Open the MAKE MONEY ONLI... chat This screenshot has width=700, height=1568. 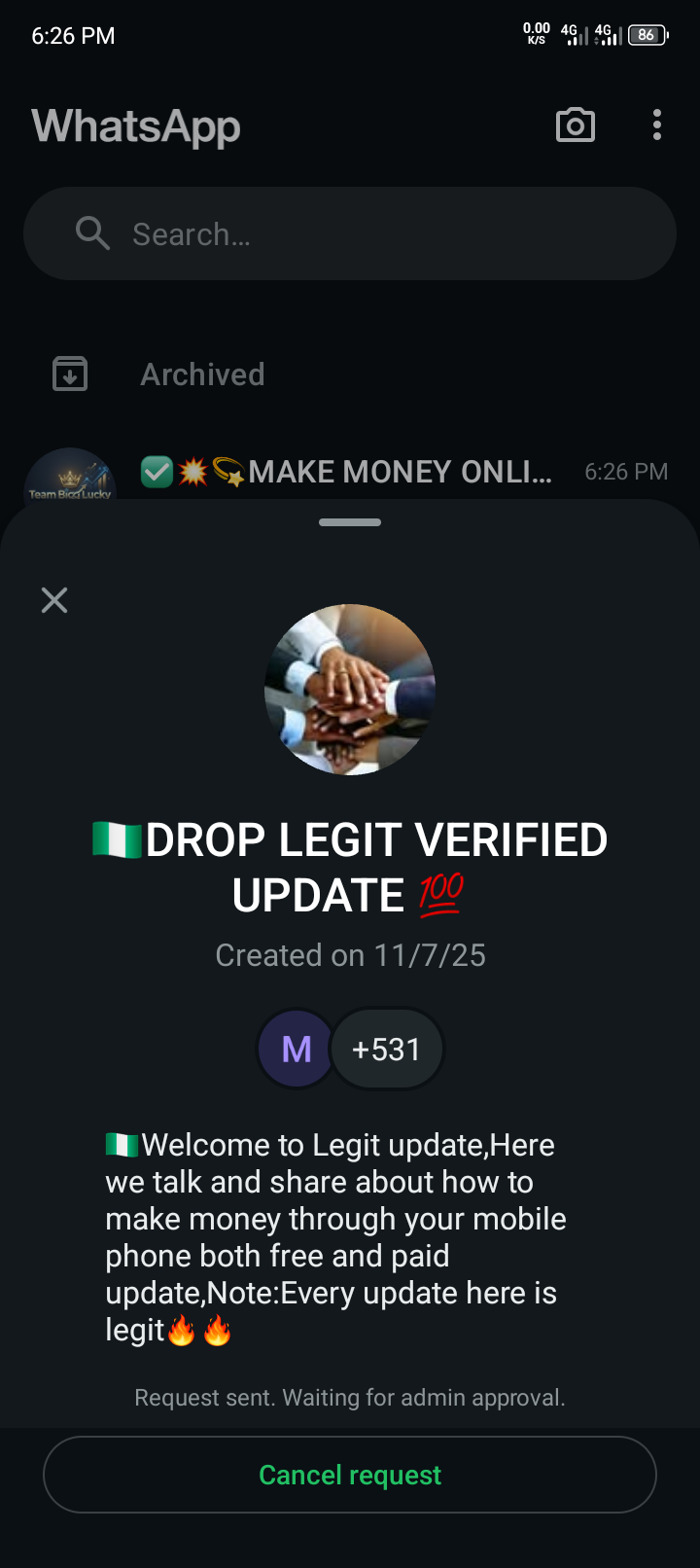(399, 473)
